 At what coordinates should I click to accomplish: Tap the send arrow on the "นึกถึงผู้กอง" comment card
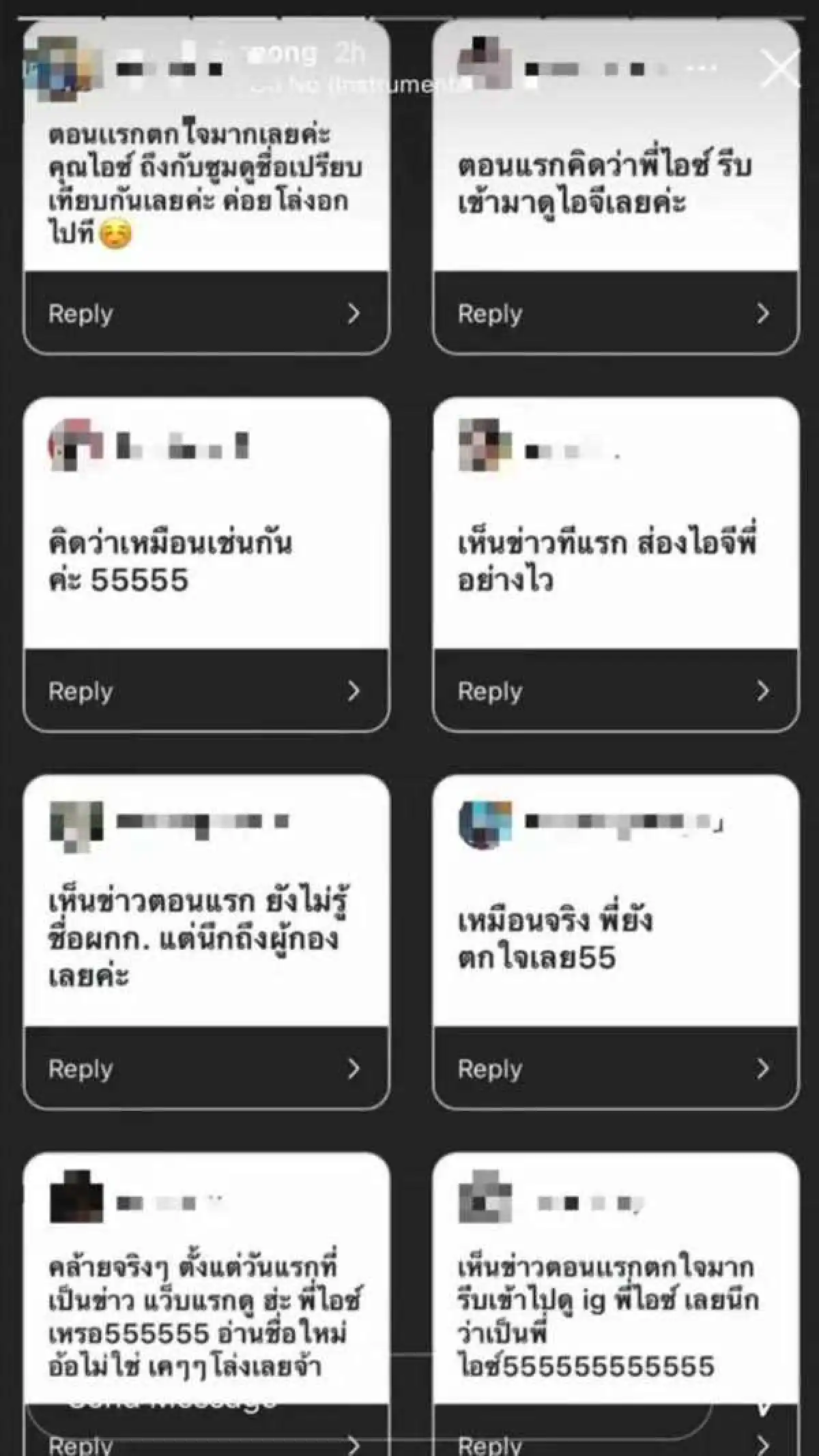click(x=354, y=1068)
